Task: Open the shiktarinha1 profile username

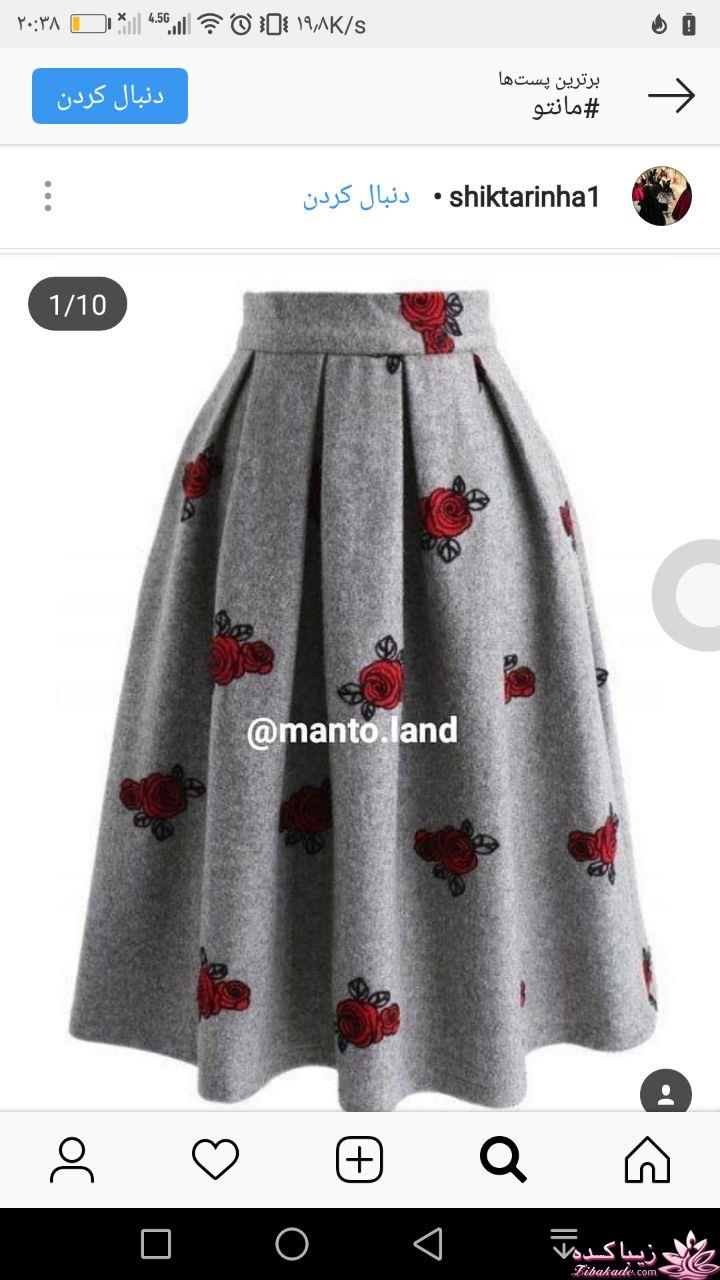Action: click(524, 197)
